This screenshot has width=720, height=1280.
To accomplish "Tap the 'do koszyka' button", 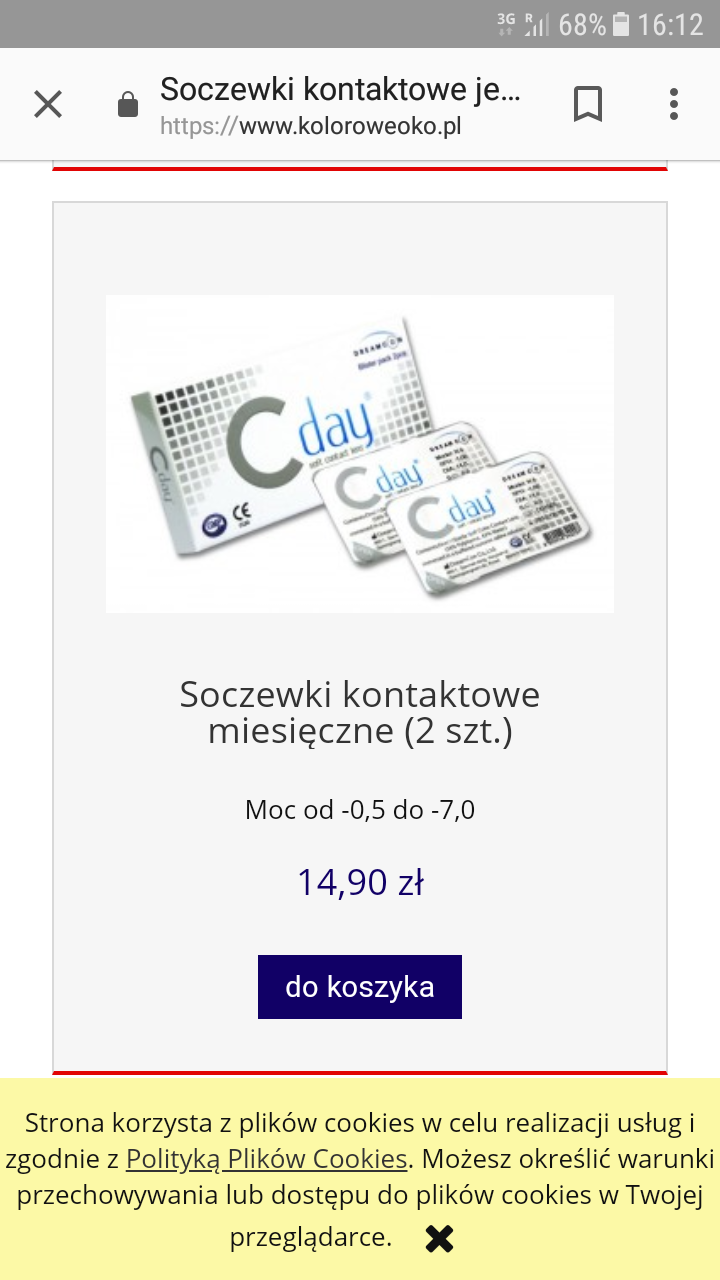I will (360, 987).
